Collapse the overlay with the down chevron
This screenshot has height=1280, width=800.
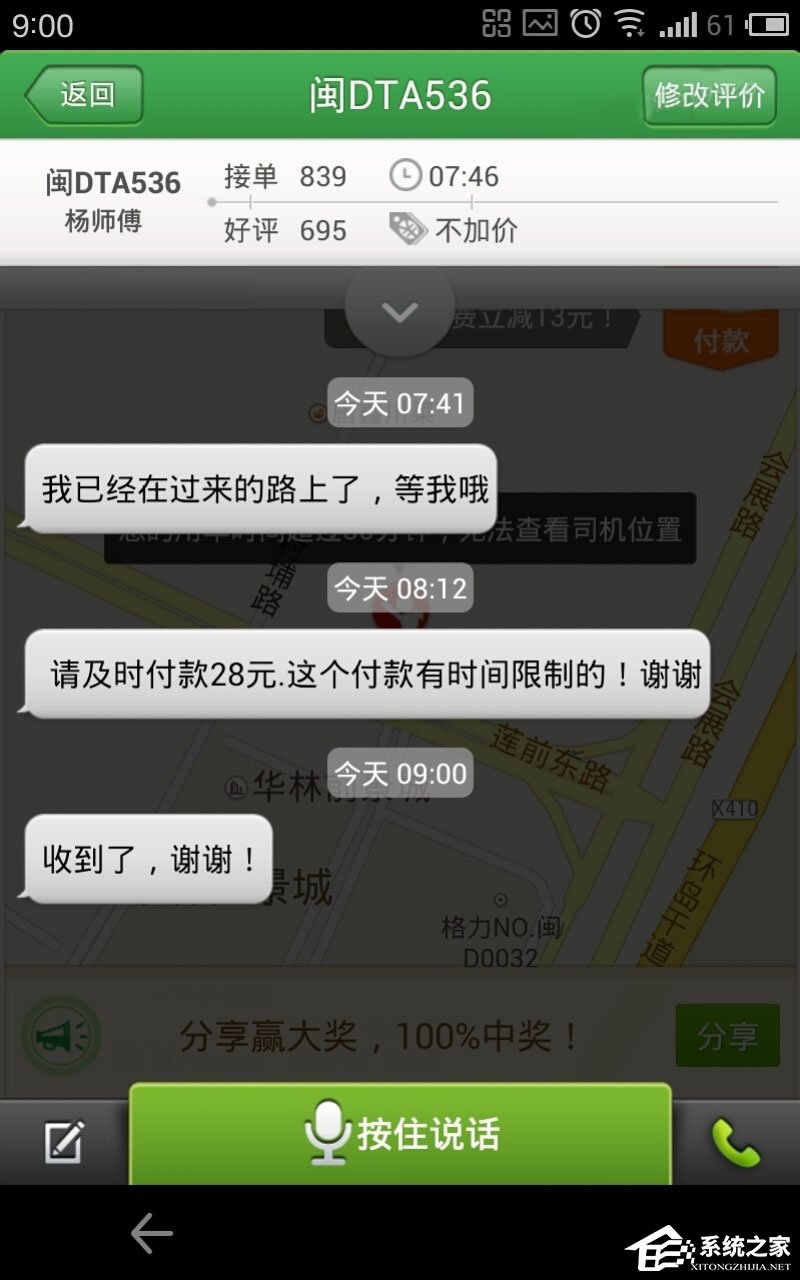click(x=400, y=311)
